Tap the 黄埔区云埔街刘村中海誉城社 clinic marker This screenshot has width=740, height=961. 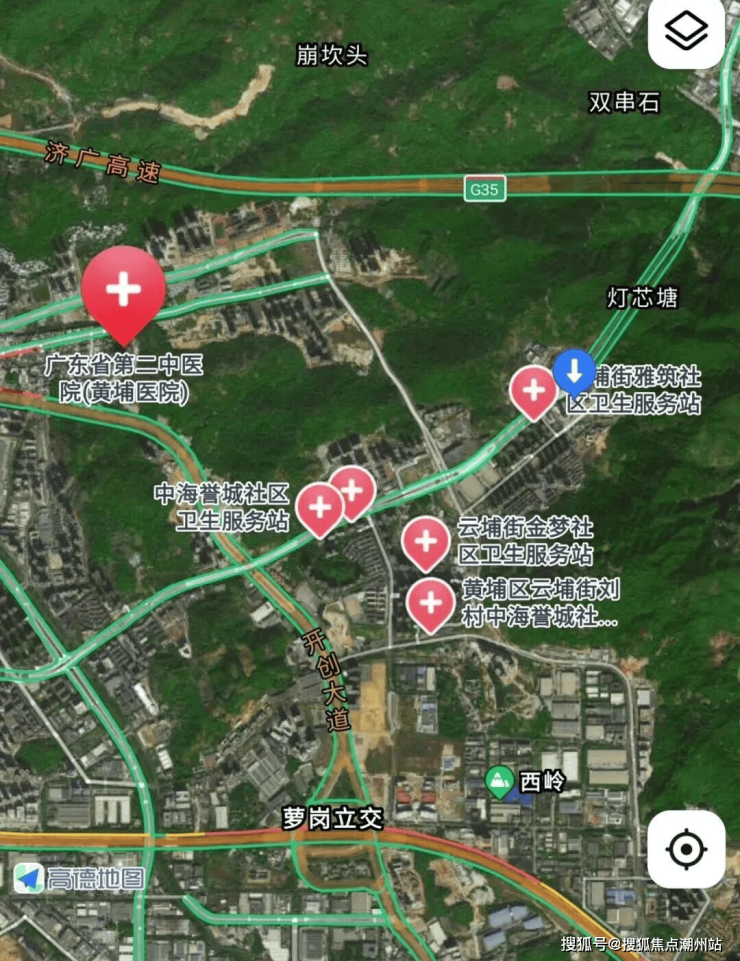click(431, 602)
